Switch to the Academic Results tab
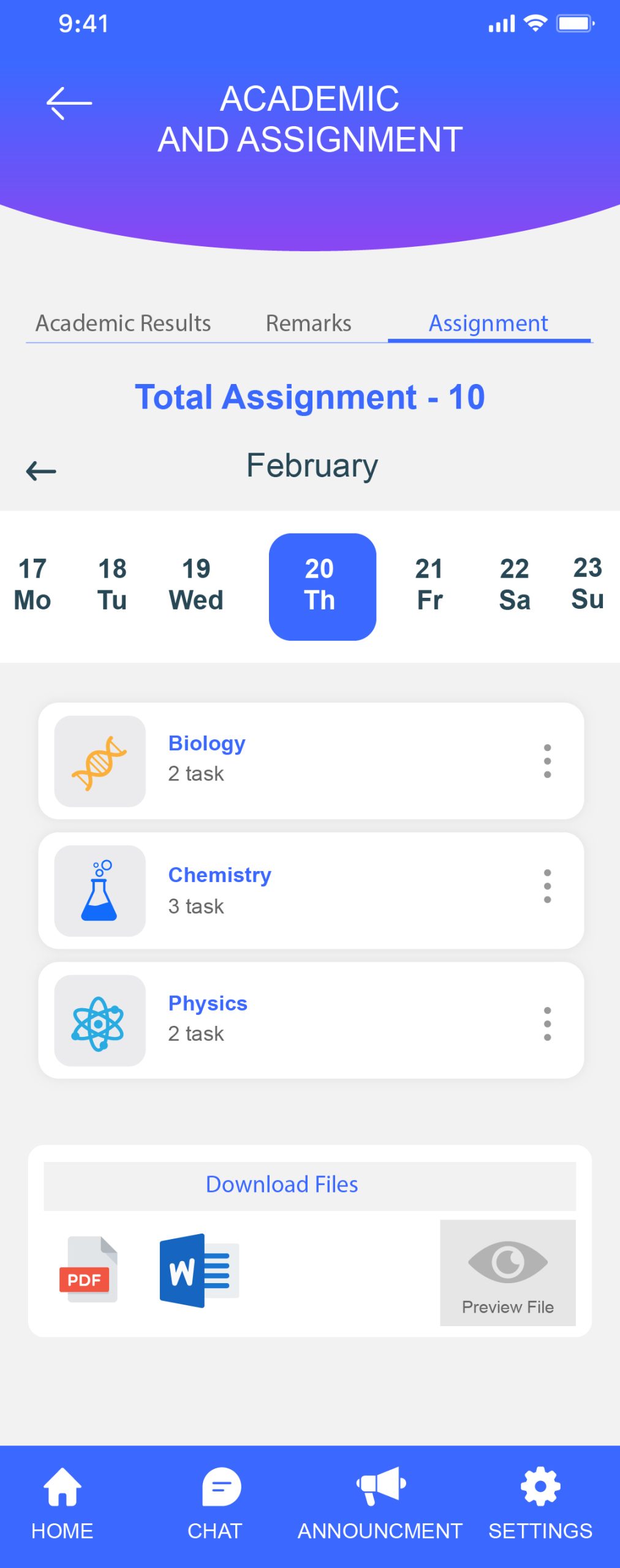This screenshot has width=620, height=1568. tap(123, 323)
